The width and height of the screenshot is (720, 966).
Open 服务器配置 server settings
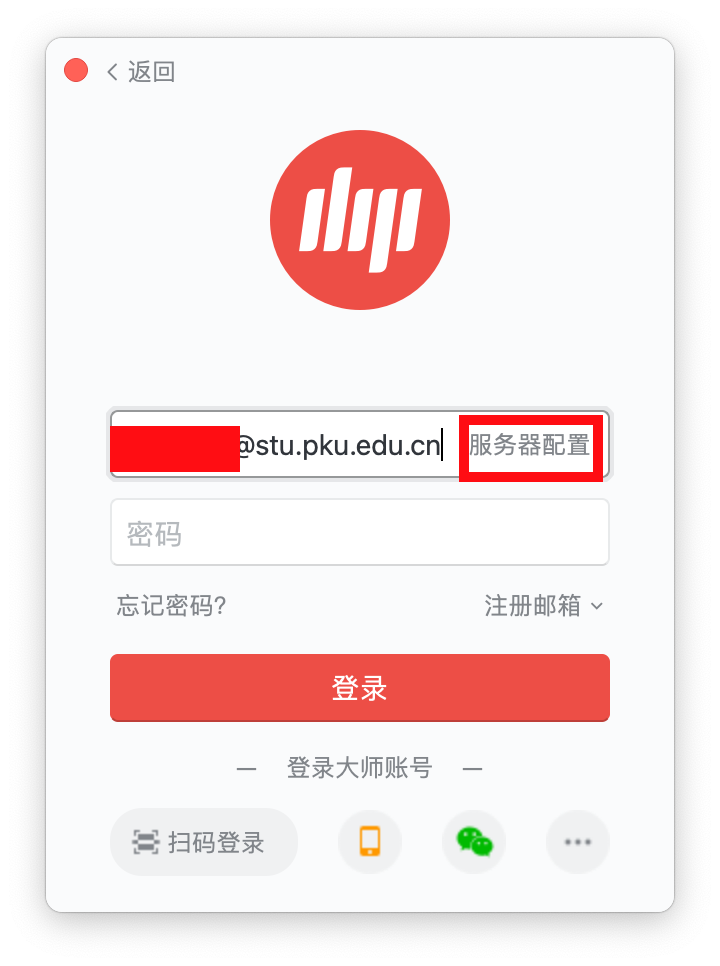click(x=529, y=446)
